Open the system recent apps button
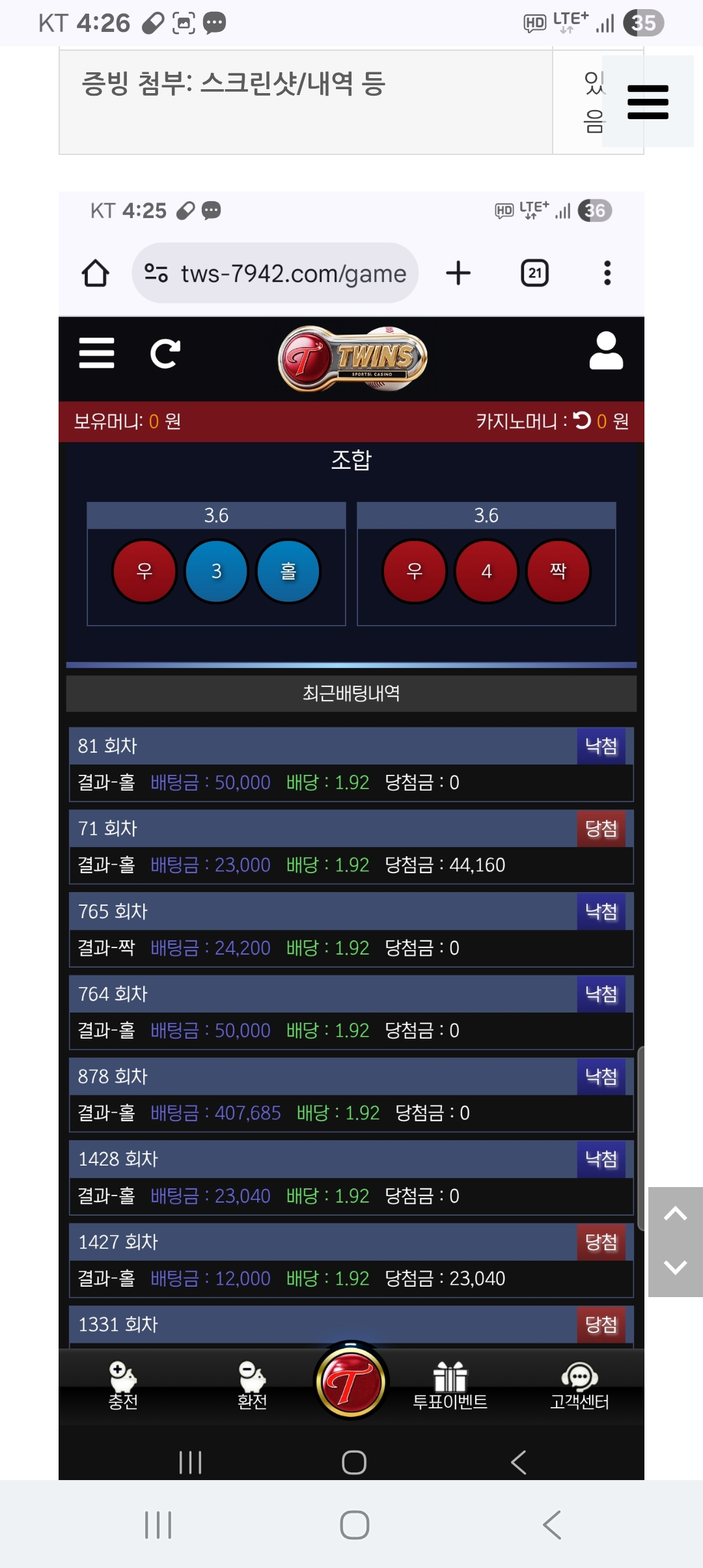Image resolution: width=703 pixels, height=1568 pixels. pyautogui.click(x=158, y=1525)
